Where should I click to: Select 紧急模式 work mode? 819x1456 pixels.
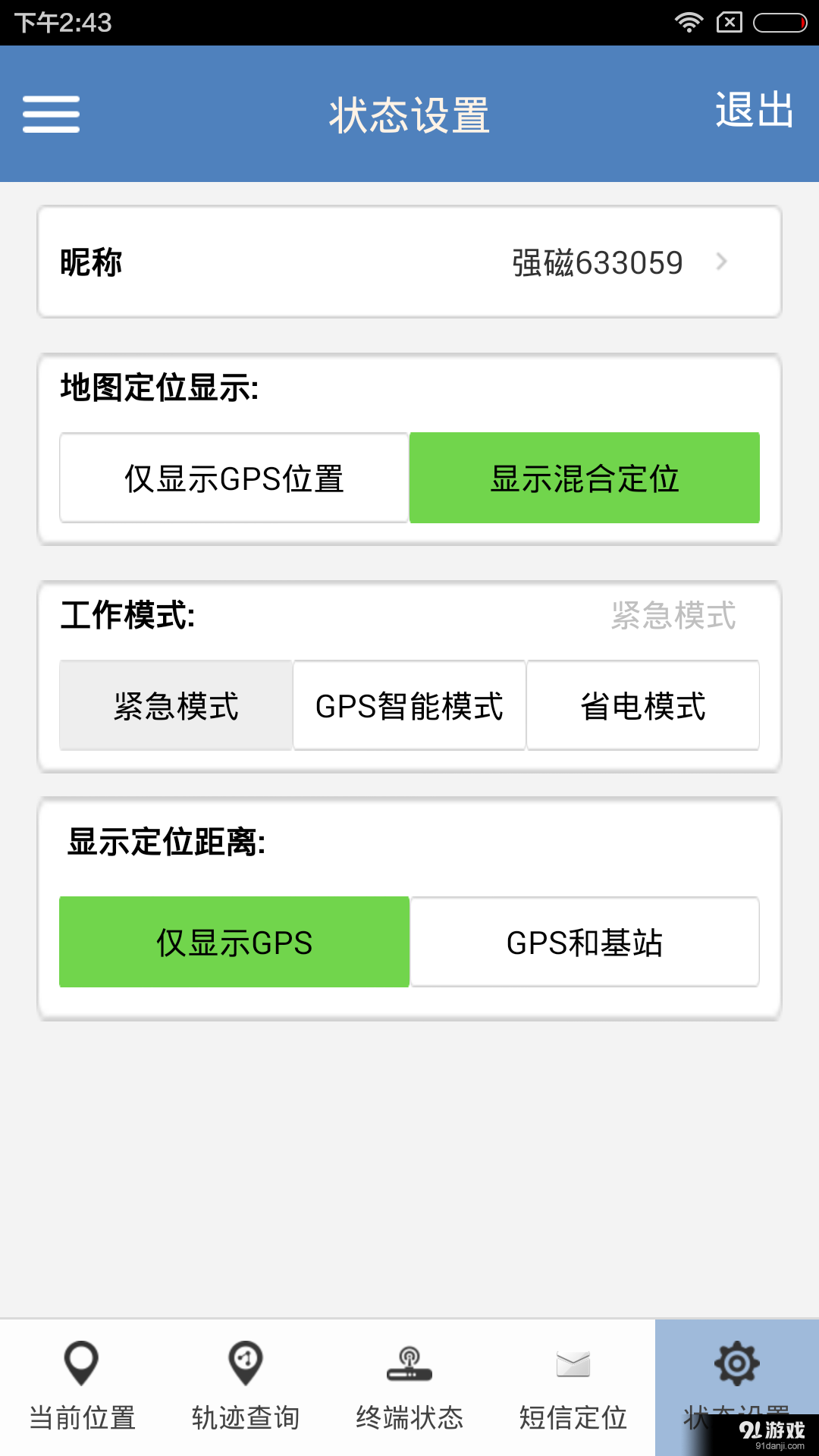pos(175,705)
